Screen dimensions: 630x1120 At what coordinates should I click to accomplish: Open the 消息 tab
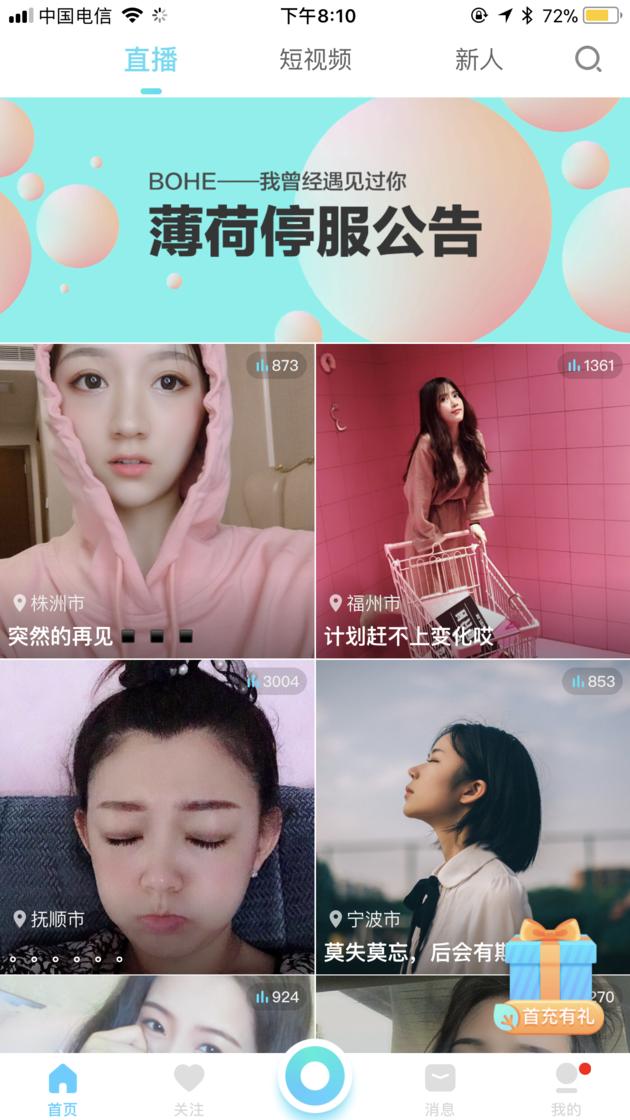click(440, 1088)
